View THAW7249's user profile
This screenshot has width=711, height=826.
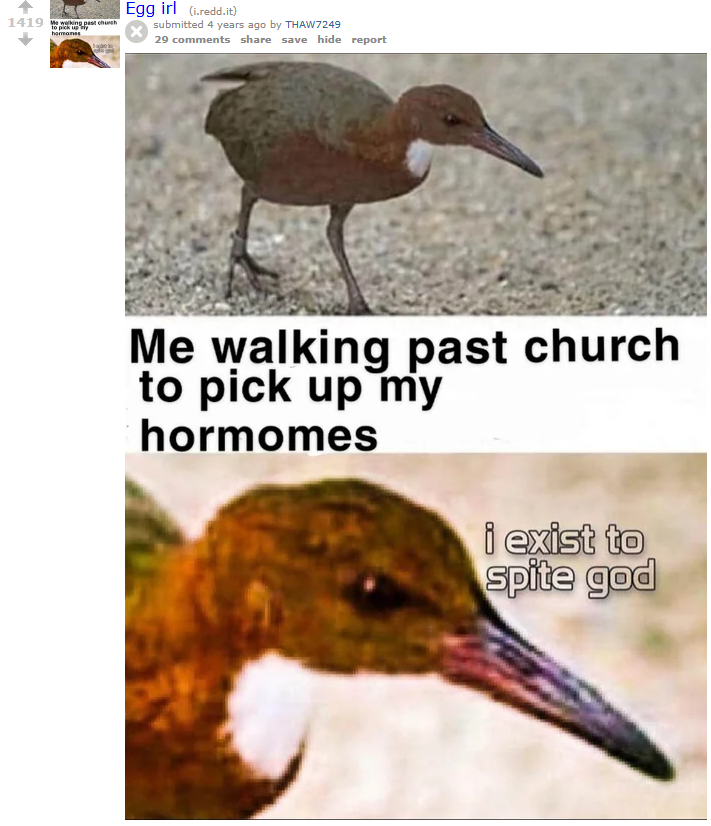coord(313,25)
